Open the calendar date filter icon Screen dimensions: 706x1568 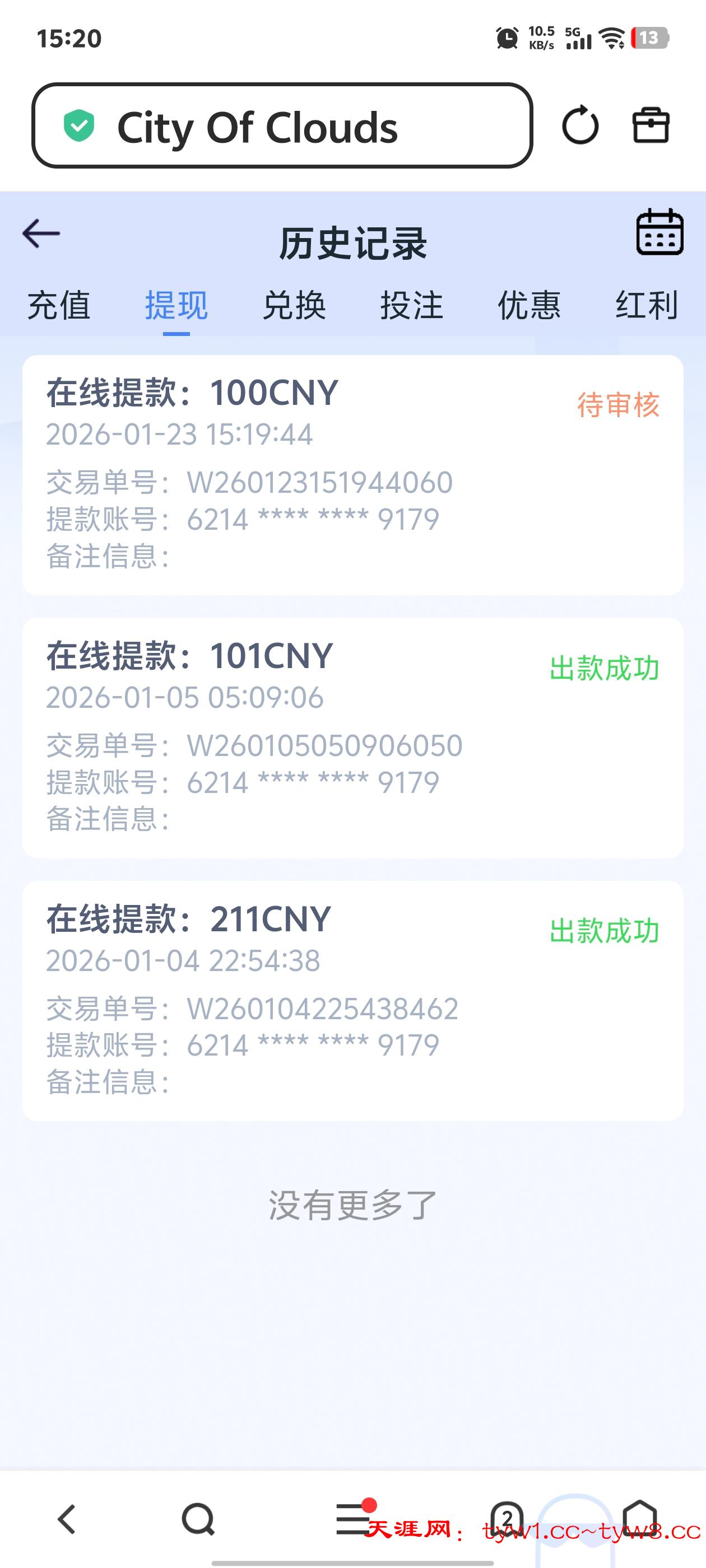click(x=660, y=233)
